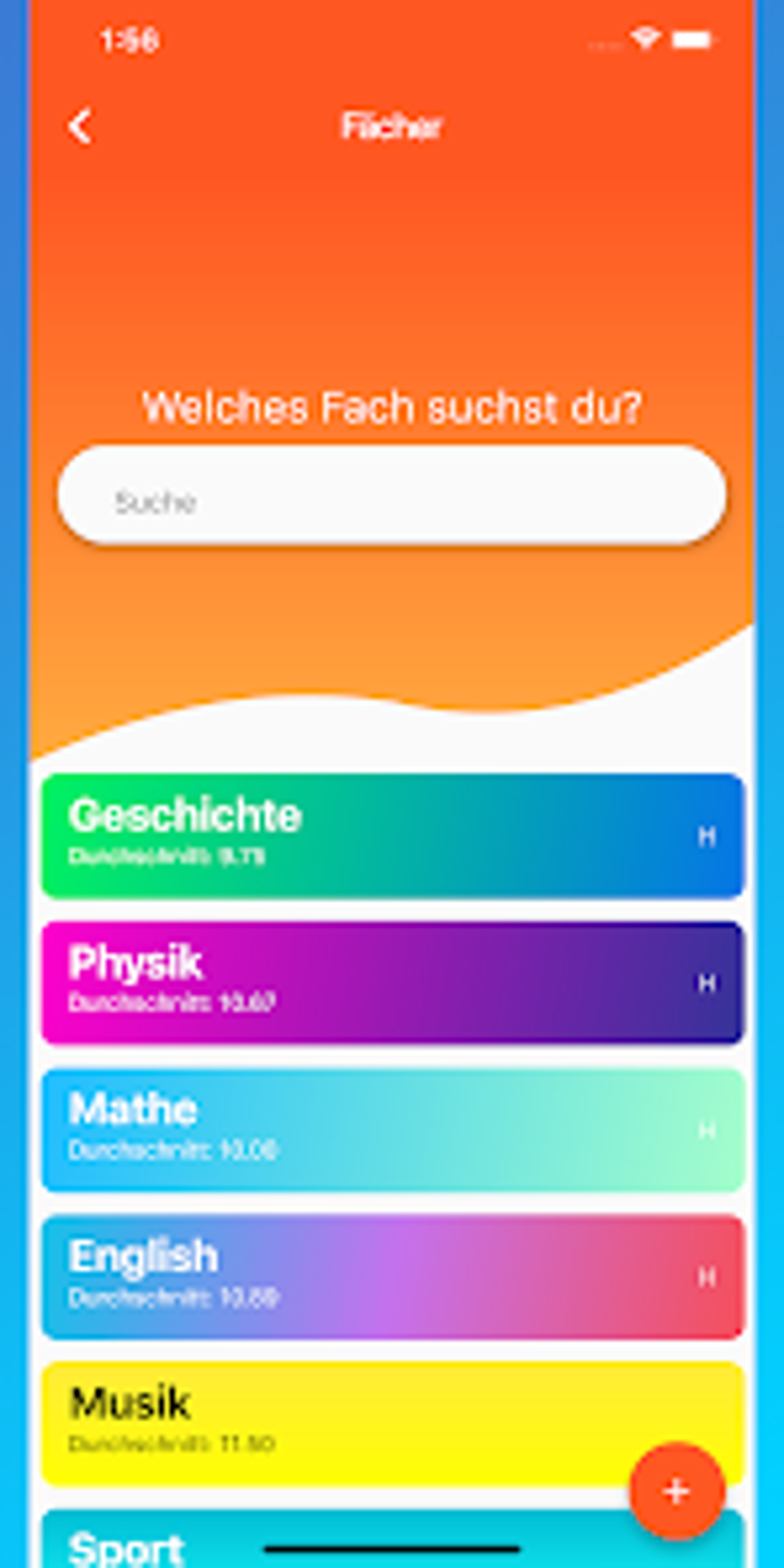Viewport: 784px width, 1568px height.
Task: Tap the Suche search field
Action: [392, 497]
